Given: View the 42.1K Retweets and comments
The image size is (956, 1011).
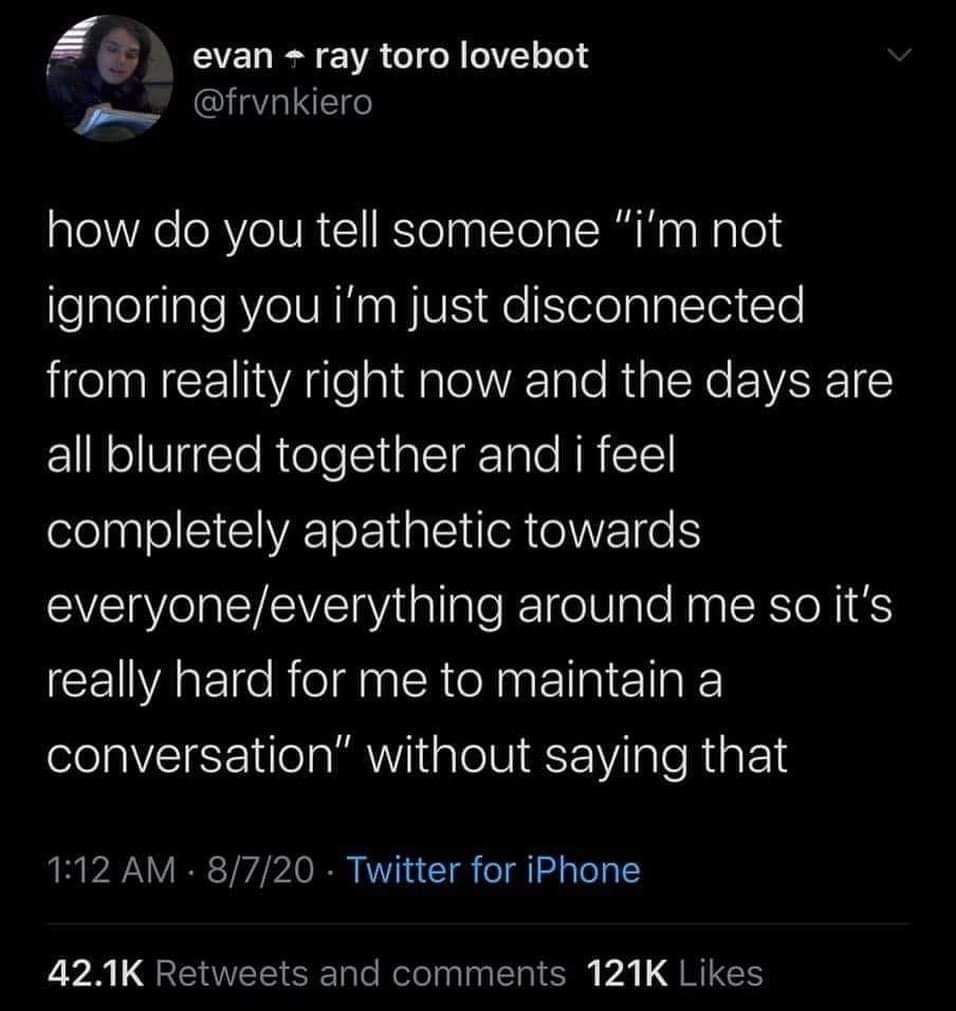Looking at the screenshot, I should click(x=306, y=972).
